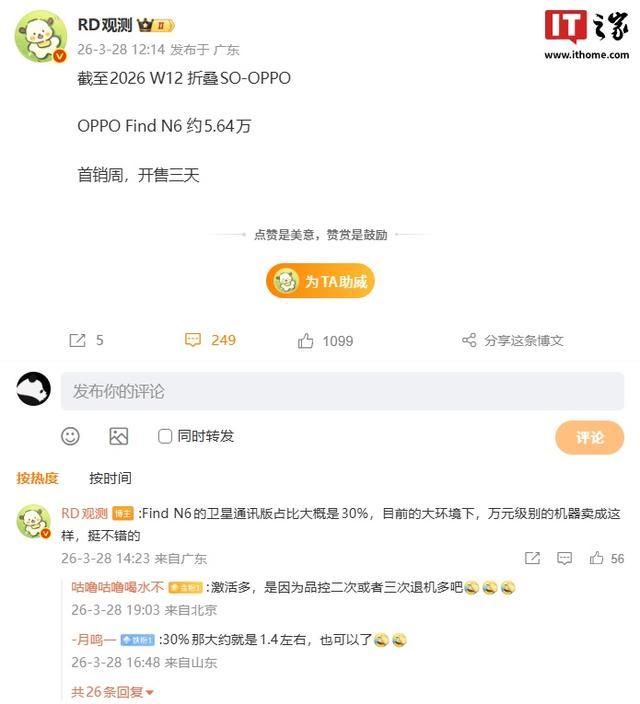Image resolution: width=640 pixels, height=704 pixels.
Task: Repost RD观测's comment about satellite version
Action: pos(532,558)
